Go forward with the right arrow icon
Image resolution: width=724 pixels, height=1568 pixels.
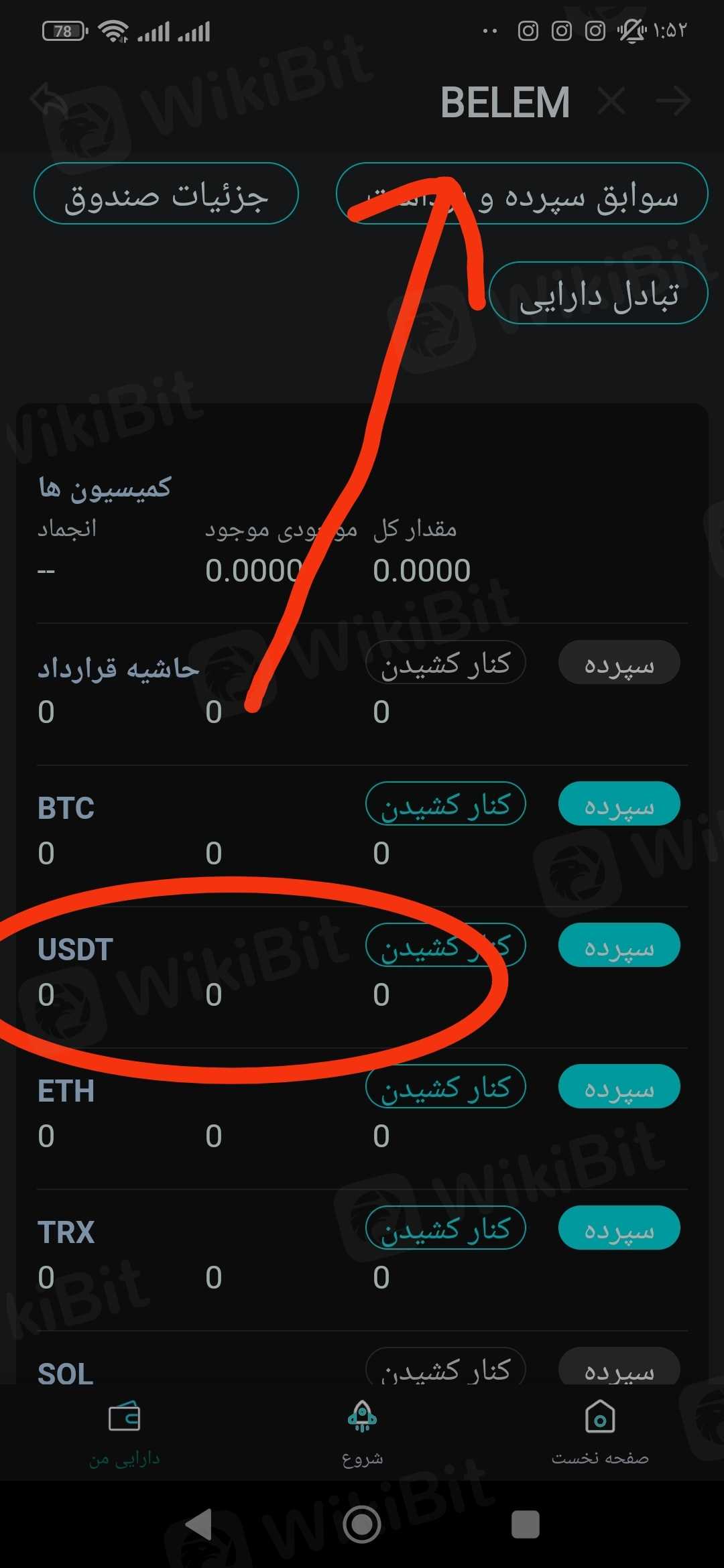click(673, 102)
